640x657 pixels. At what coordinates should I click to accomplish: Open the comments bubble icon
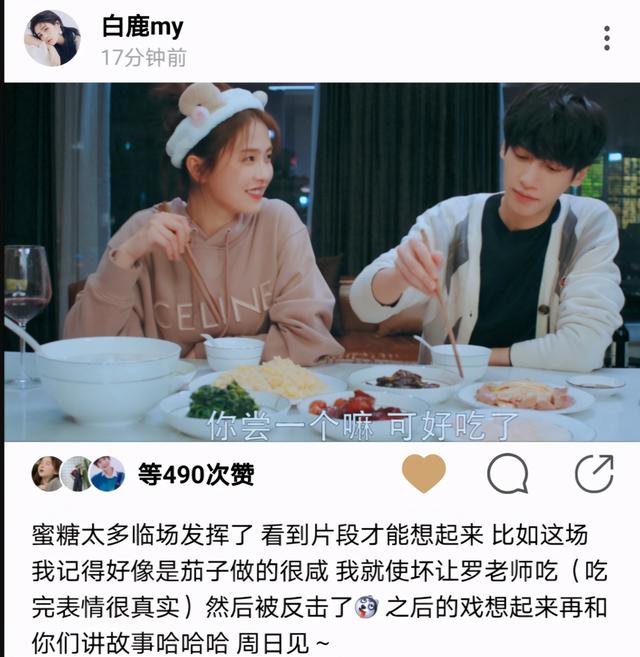510,473
